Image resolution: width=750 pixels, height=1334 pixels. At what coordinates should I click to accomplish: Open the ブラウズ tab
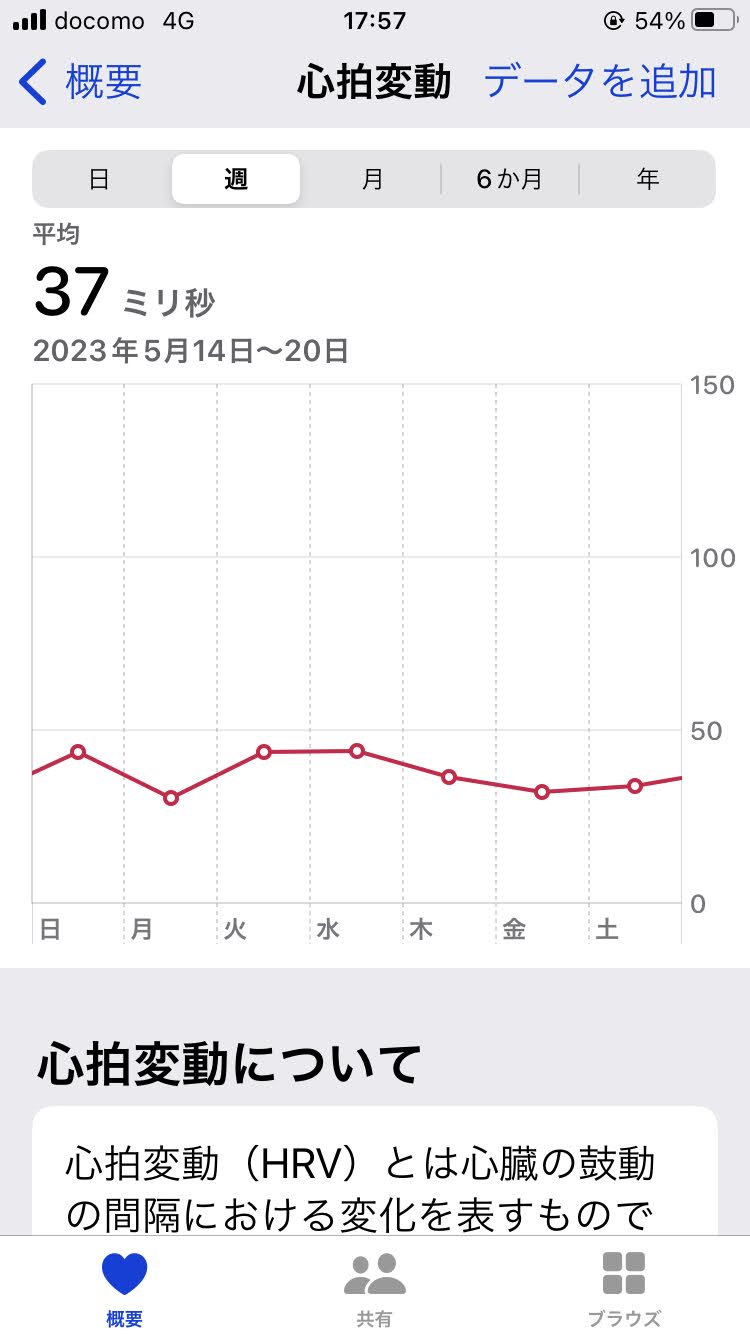tap(624, 1289)
